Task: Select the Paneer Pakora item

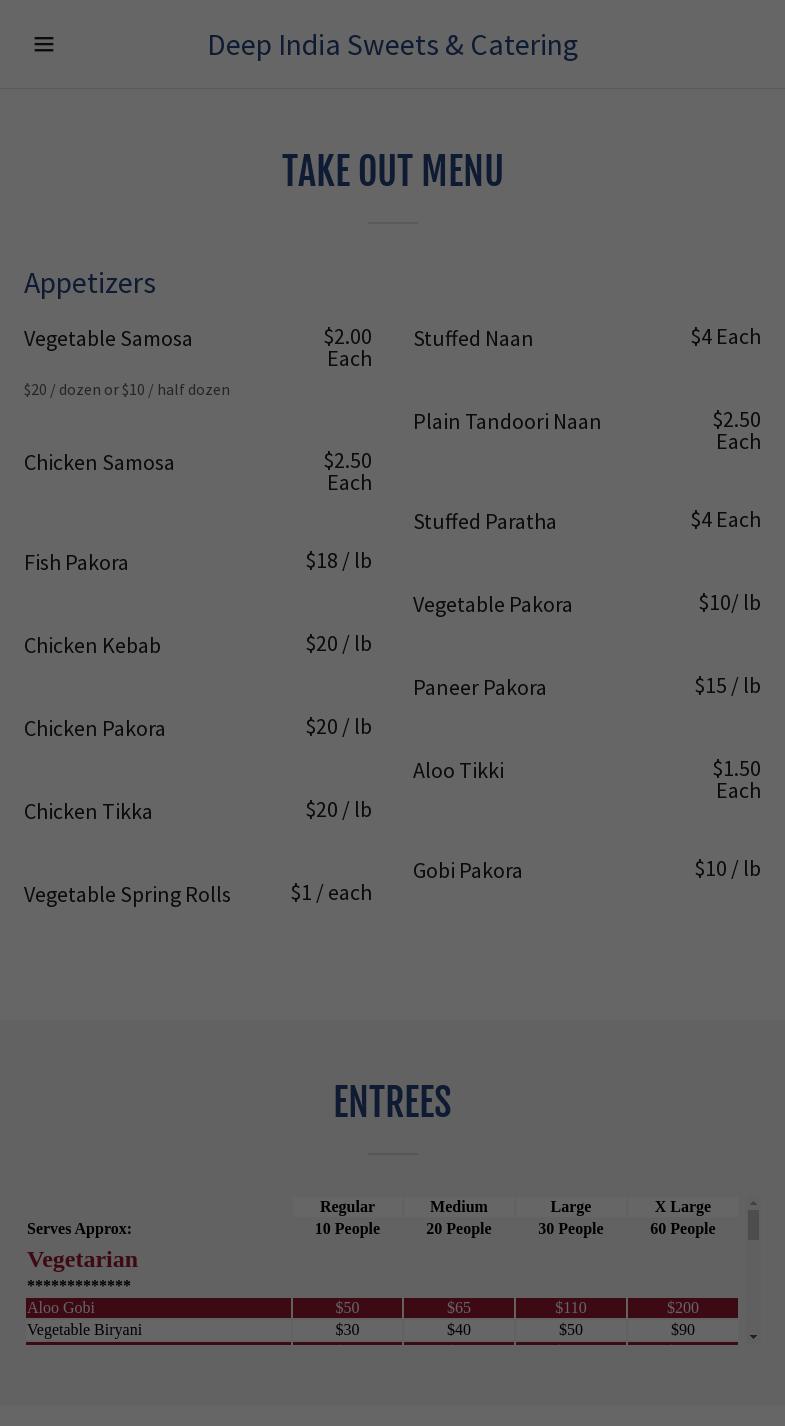Action: click(480, 687)
